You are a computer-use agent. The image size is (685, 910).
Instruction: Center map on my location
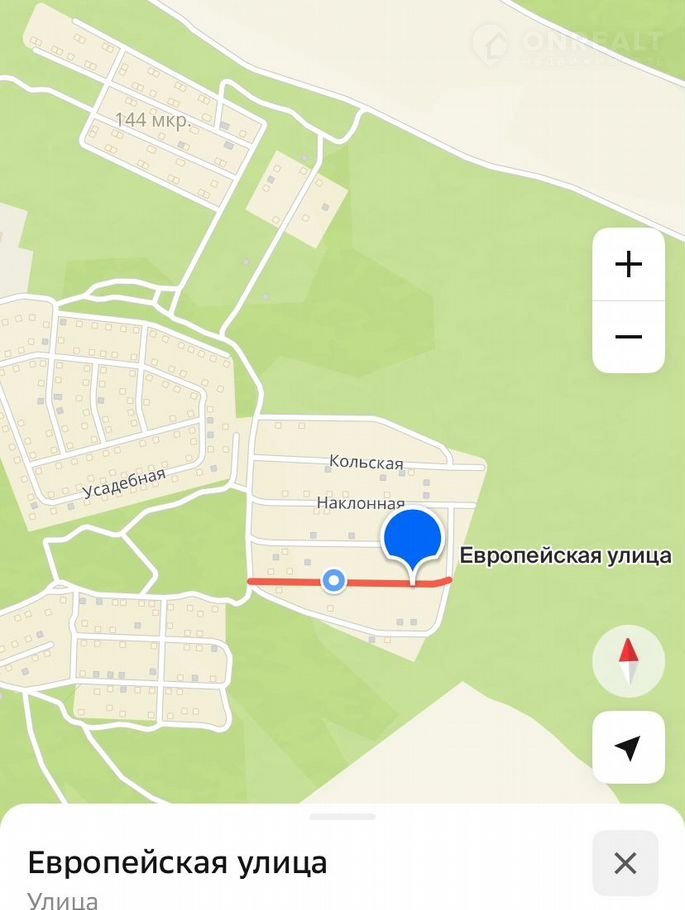tap(628, 747)
